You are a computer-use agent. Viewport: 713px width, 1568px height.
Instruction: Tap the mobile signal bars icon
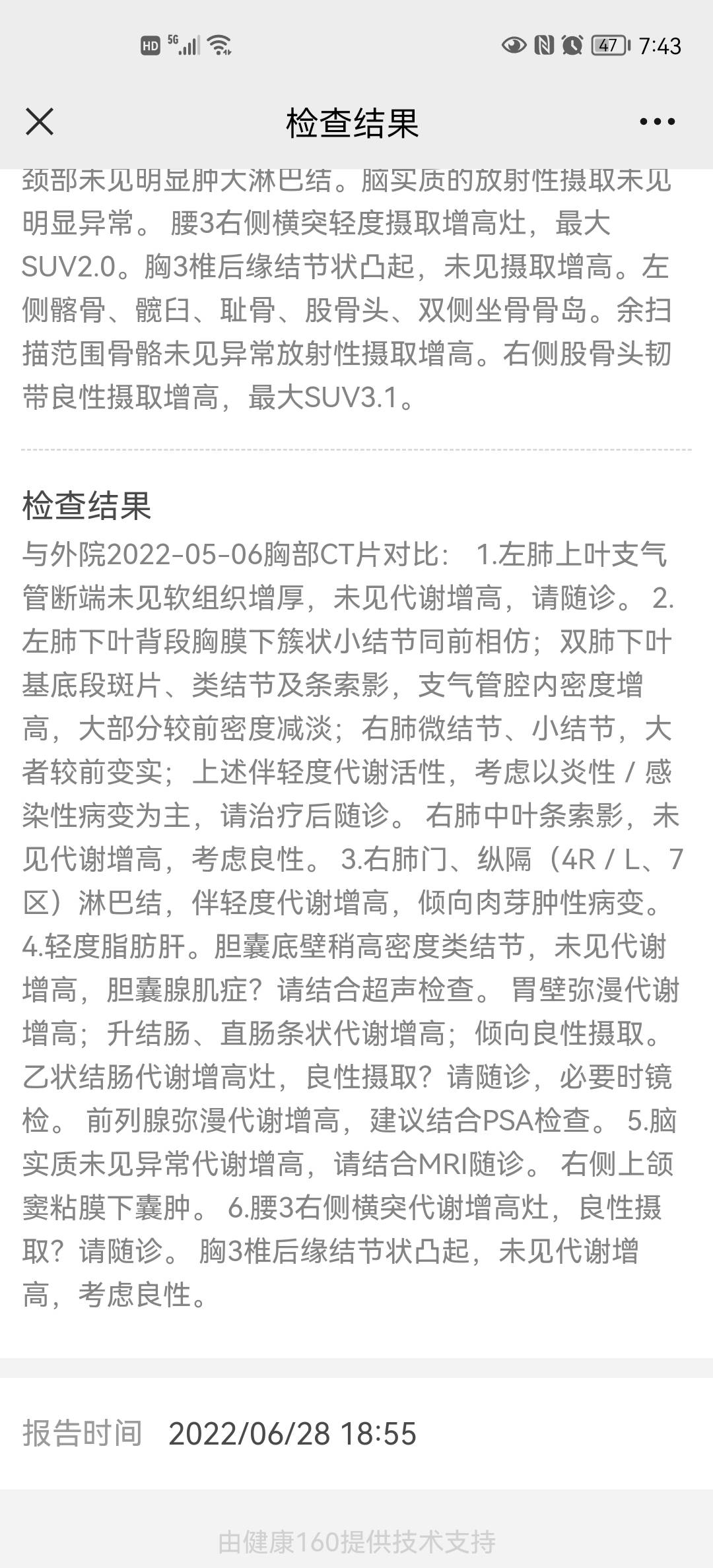[x=191, y=45]
